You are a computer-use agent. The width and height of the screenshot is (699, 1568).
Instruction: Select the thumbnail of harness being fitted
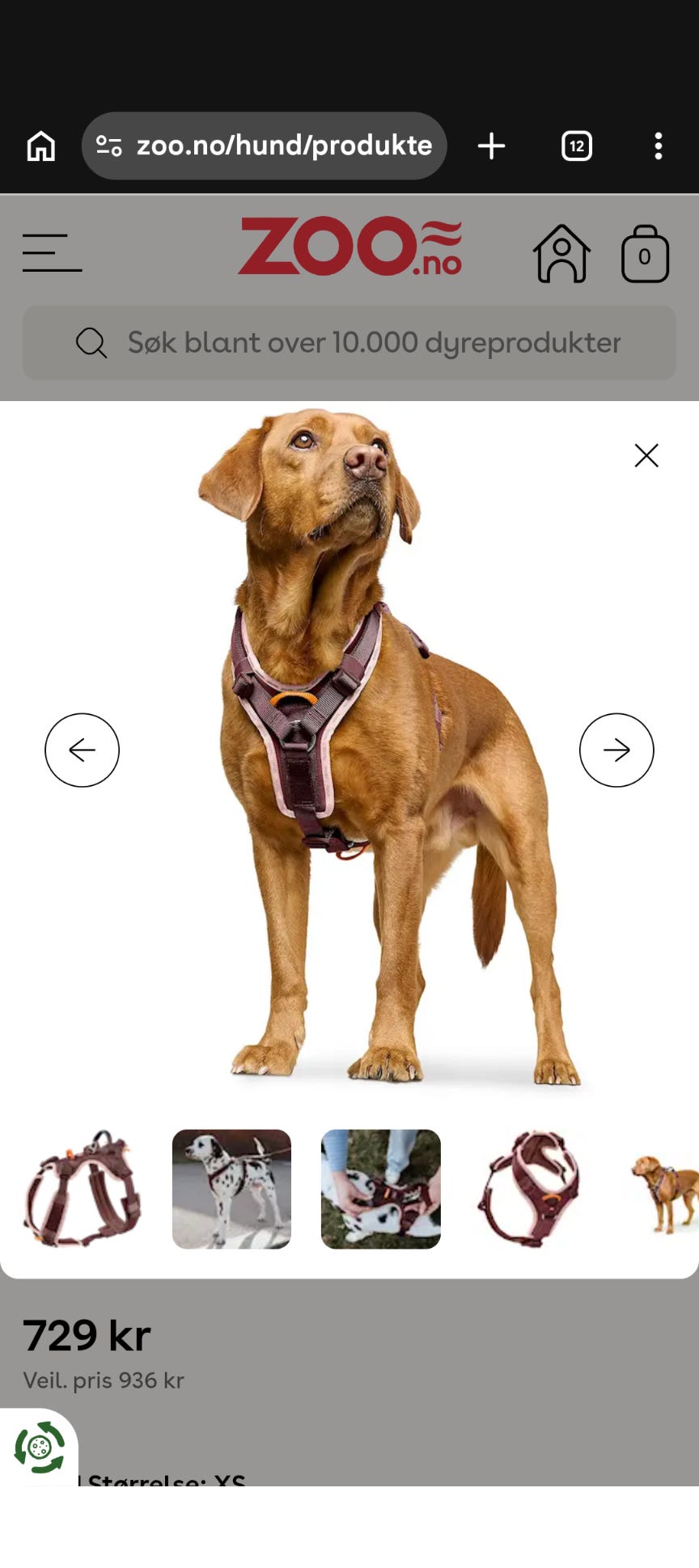pos(381,1189)
